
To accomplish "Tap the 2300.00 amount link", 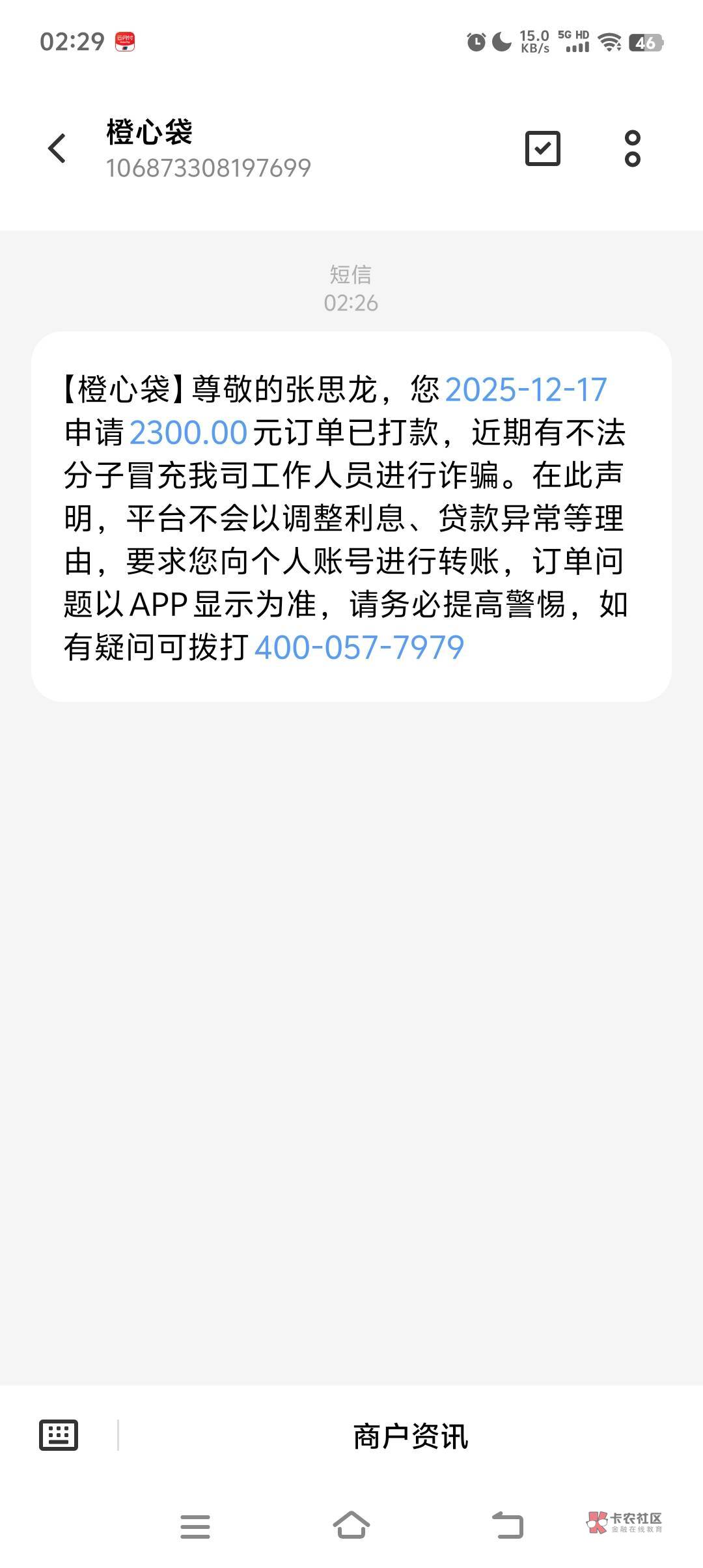I will tap(188, 433).
